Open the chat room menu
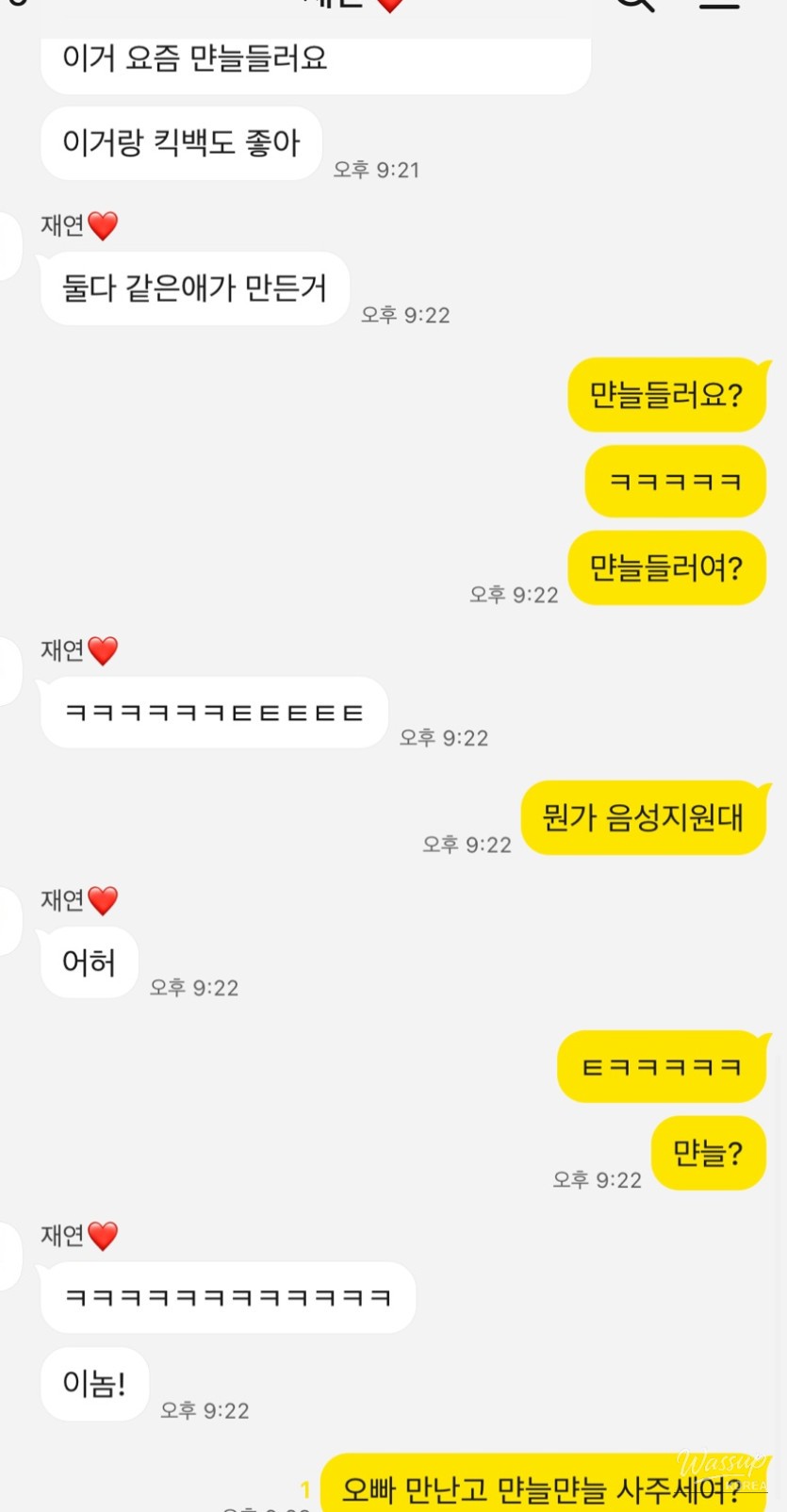The height and width of the screenshot is (1512, 787). (x=719, y=4)
